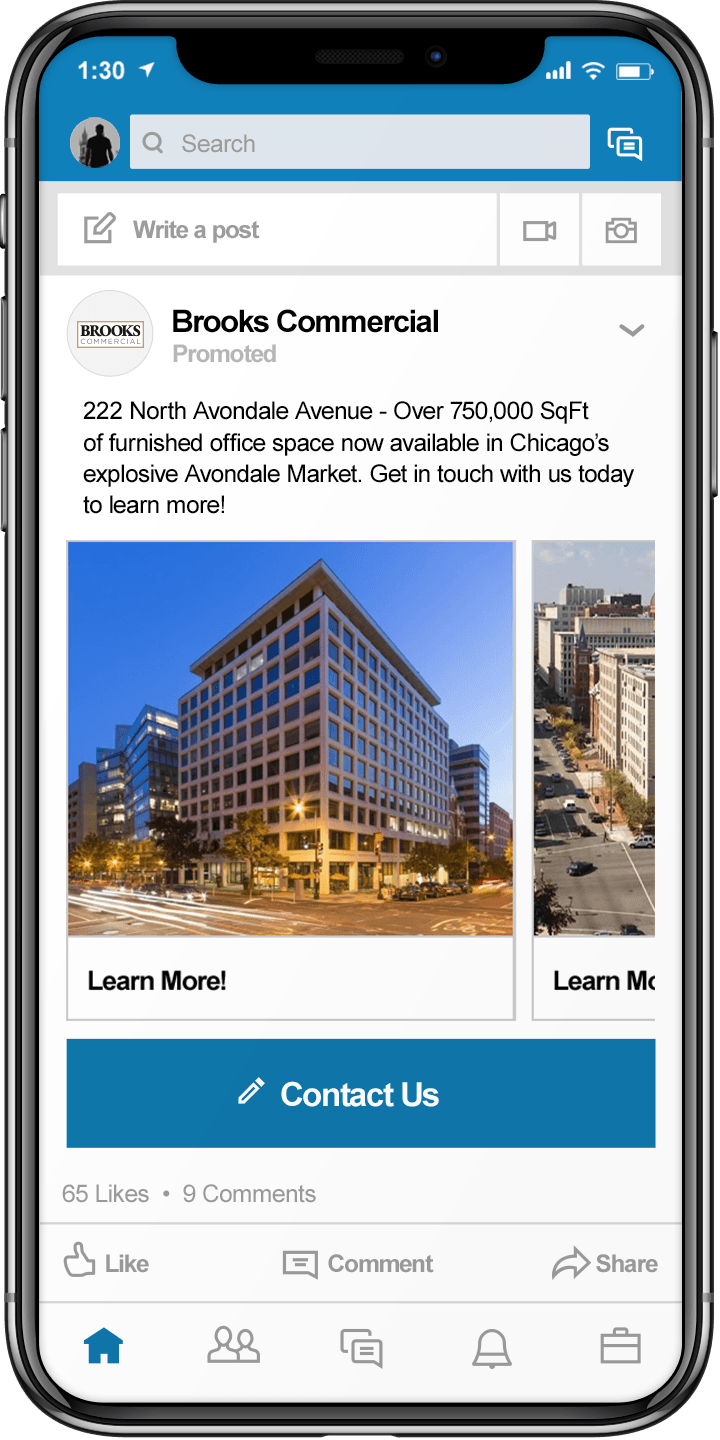Open the camera to add a photo
The image size is (720, 1440).
621,230
